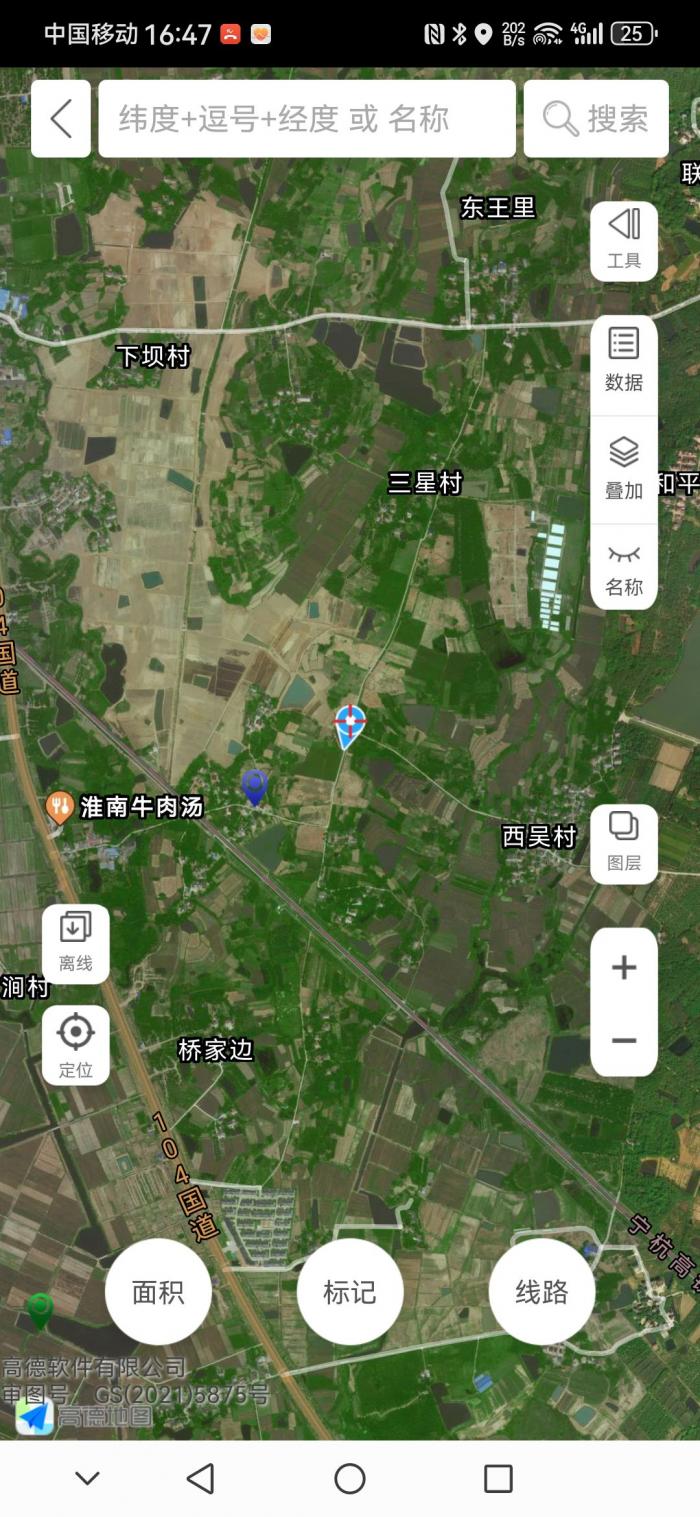The width and height of the screenshot is (700, 1517).
Task: Open 离线 offline maps
Action: (x=76, y=943)
